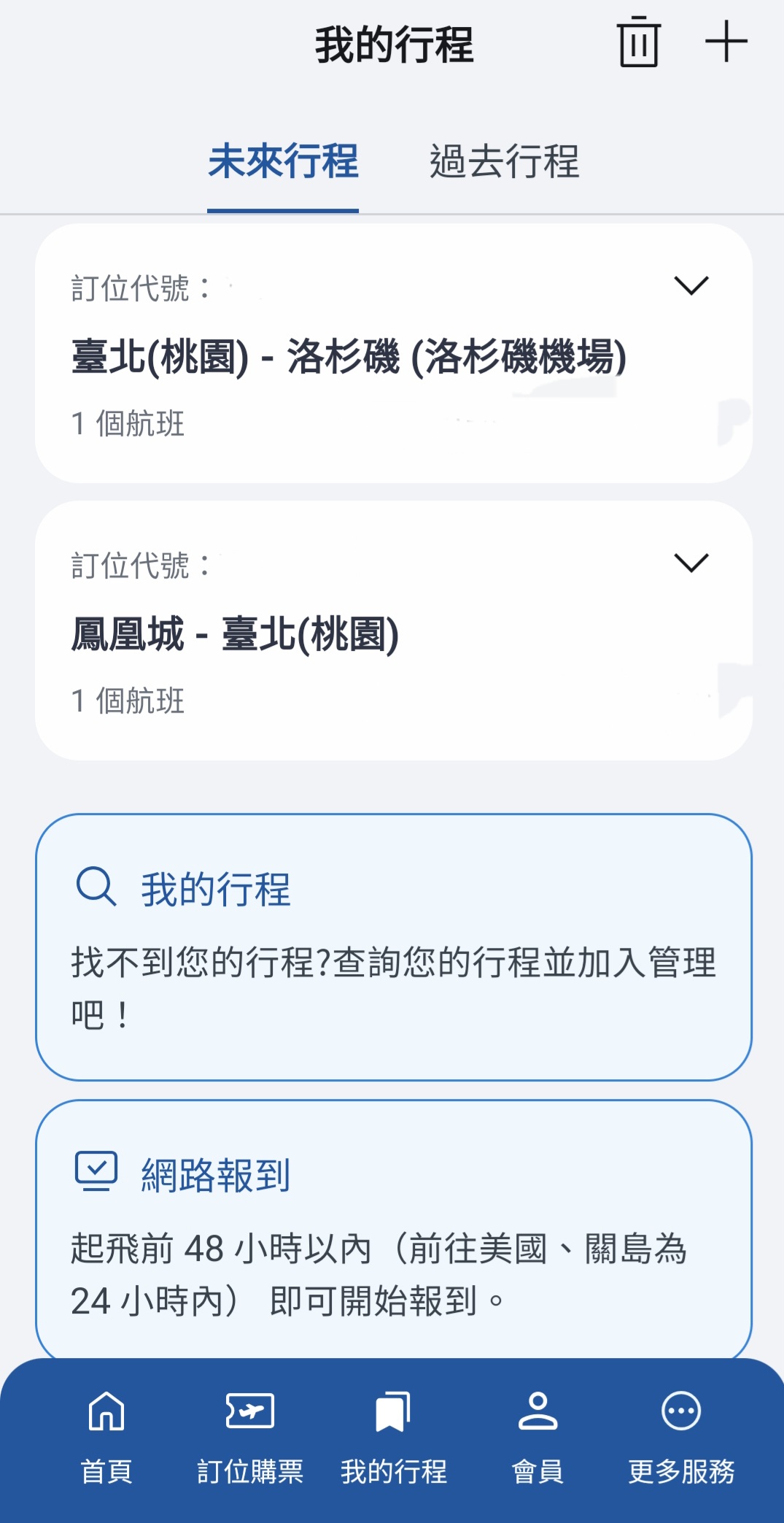
Task: Add a new trip with plus icon
Action: tap(726, 42)
